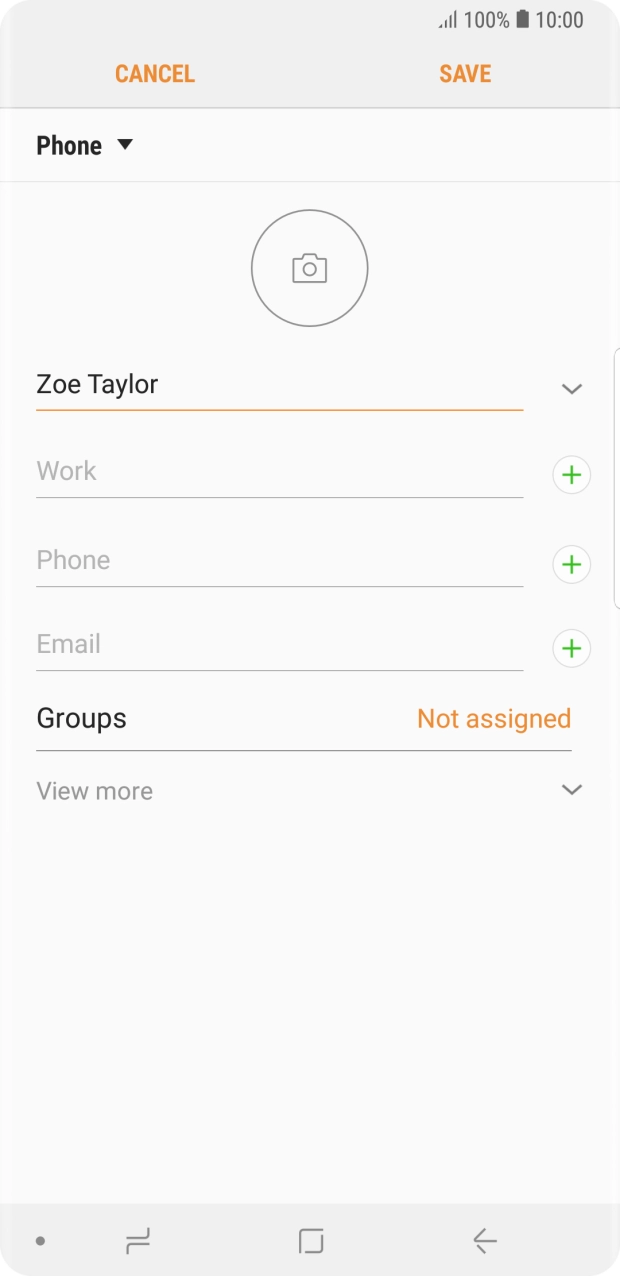Edit the name field Zoe Taylor

(x=279, y=385)
